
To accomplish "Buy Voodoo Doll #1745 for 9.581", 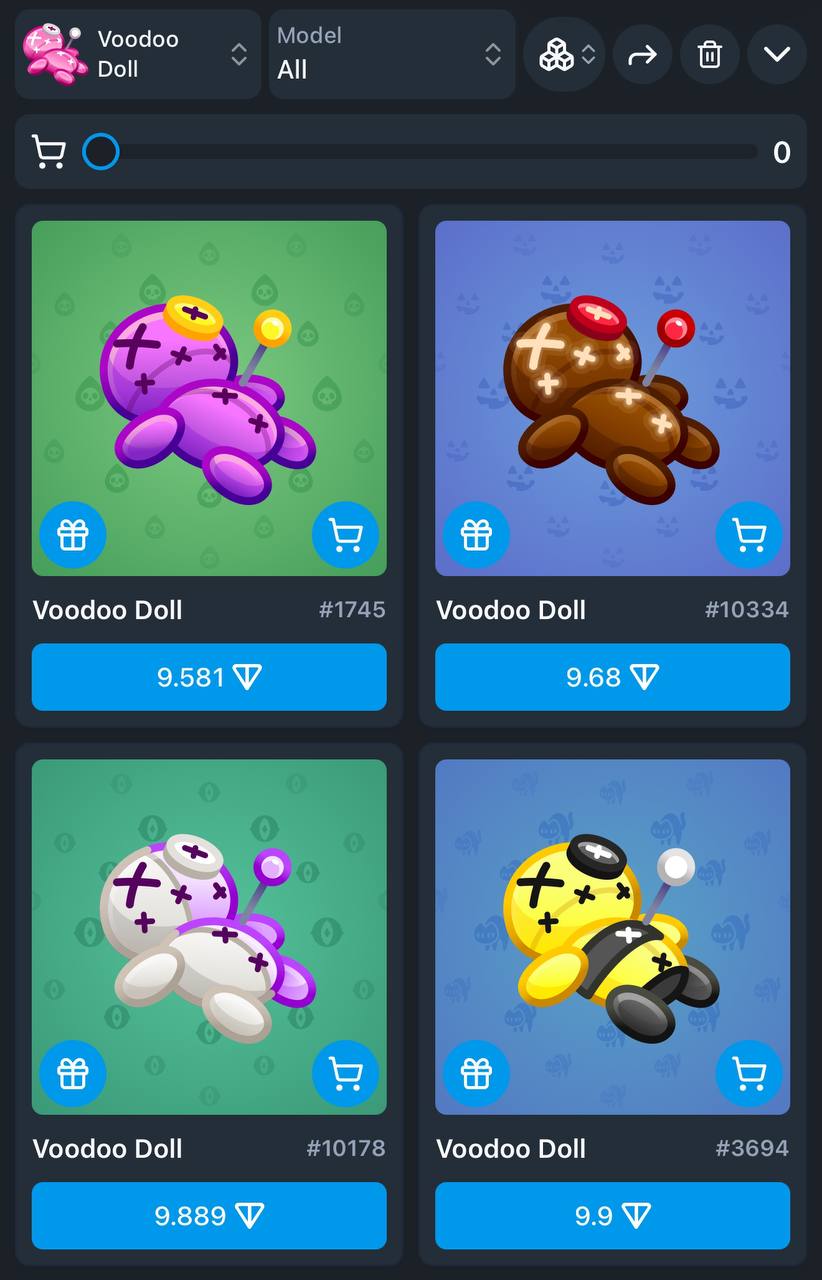I will tap(209, 677).
